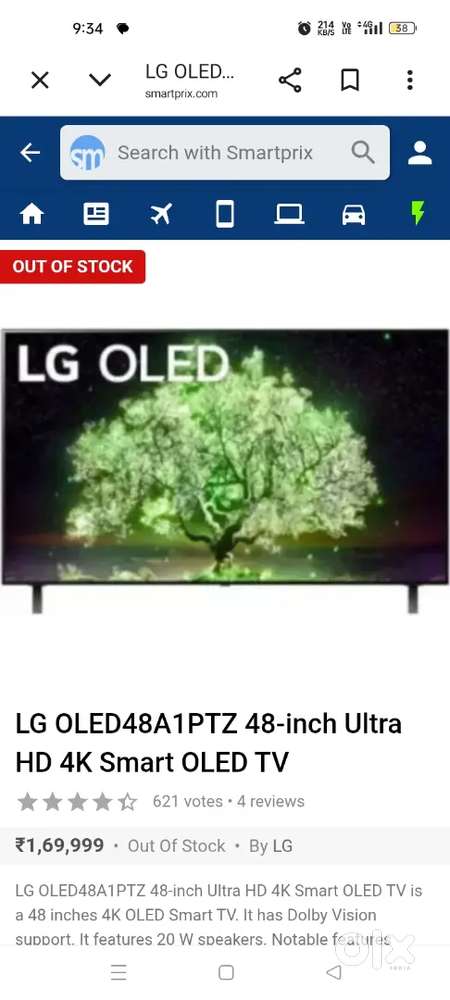The width and height of the screenshot is (450, 1000).
Task: Close the in-app browser tab
Action: [x=40, y=80]
